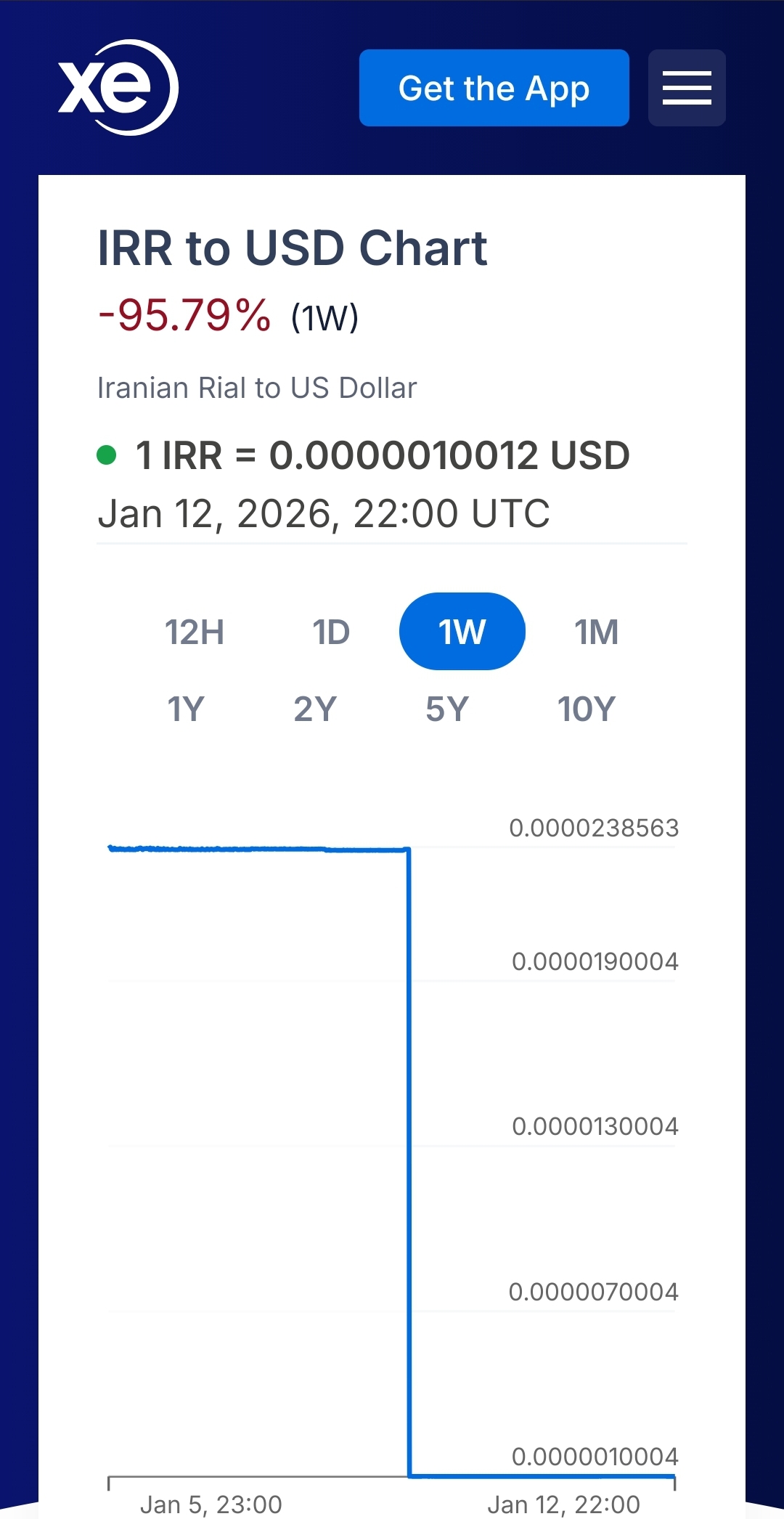The width and height of the screenshot is (784, 1519).
Task: Select the 1W chart range
Action: point(462,632)
